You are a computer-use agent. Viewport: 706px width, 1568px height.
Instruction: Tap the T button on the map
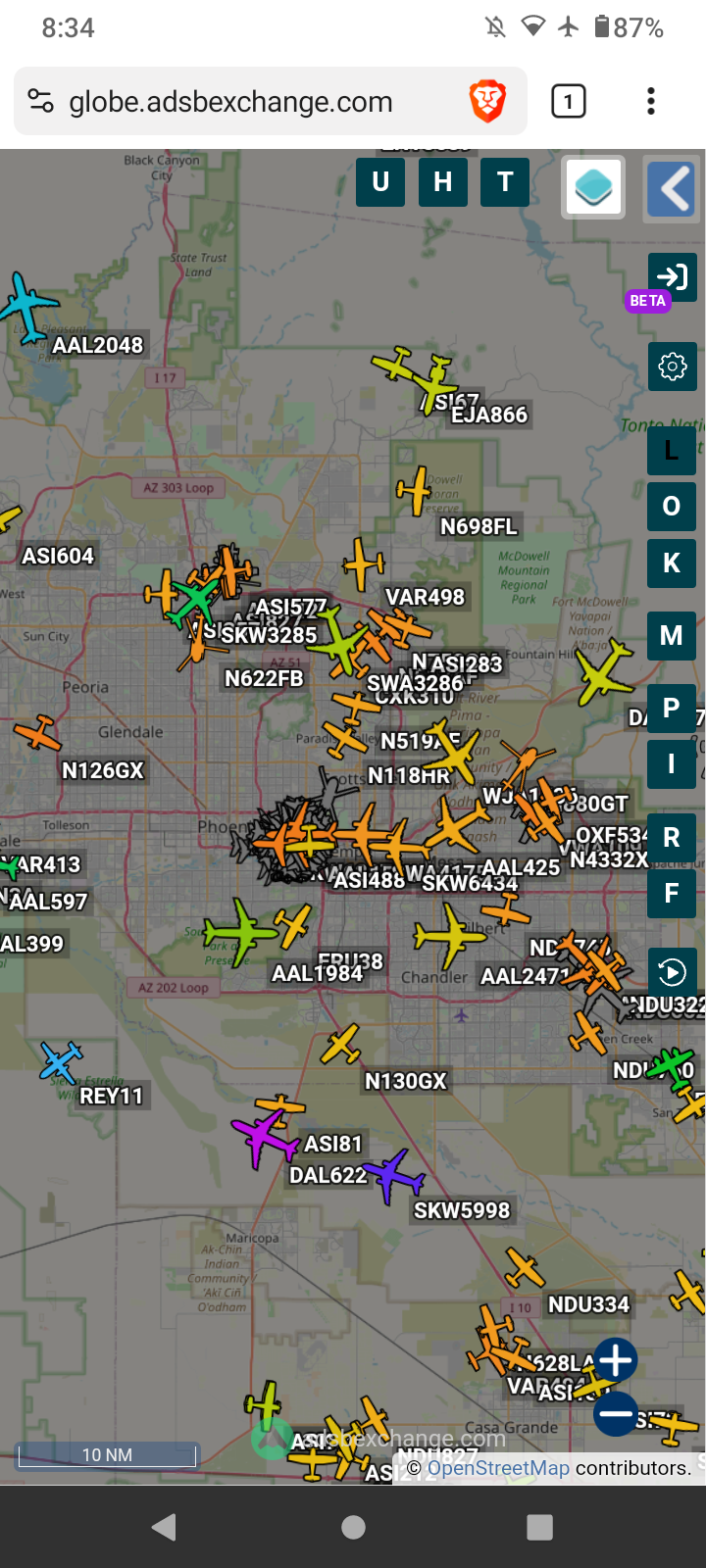coord(505,182)
